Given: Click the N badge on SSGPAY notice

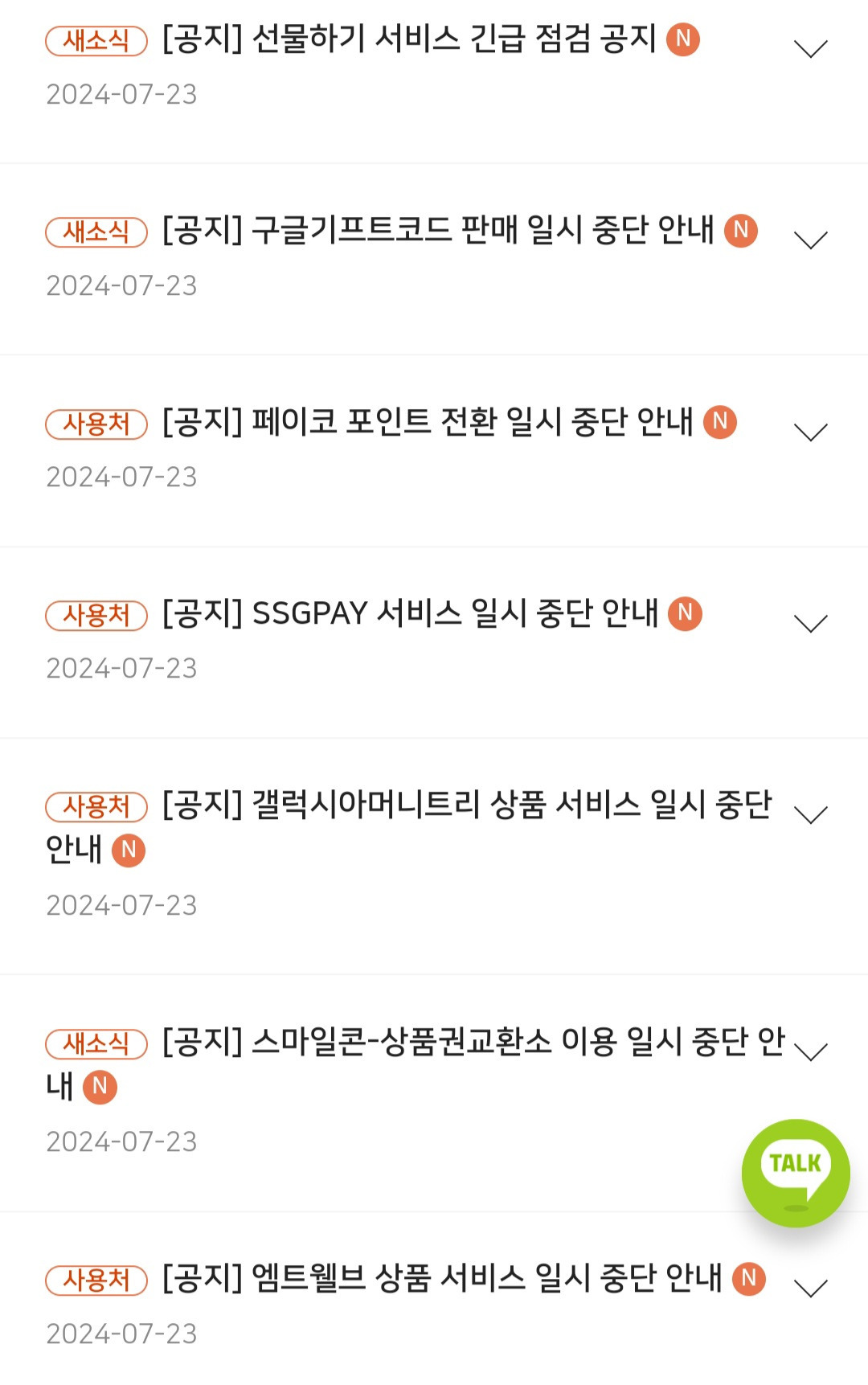Looking at the screenshot, I should pos(687,613).
